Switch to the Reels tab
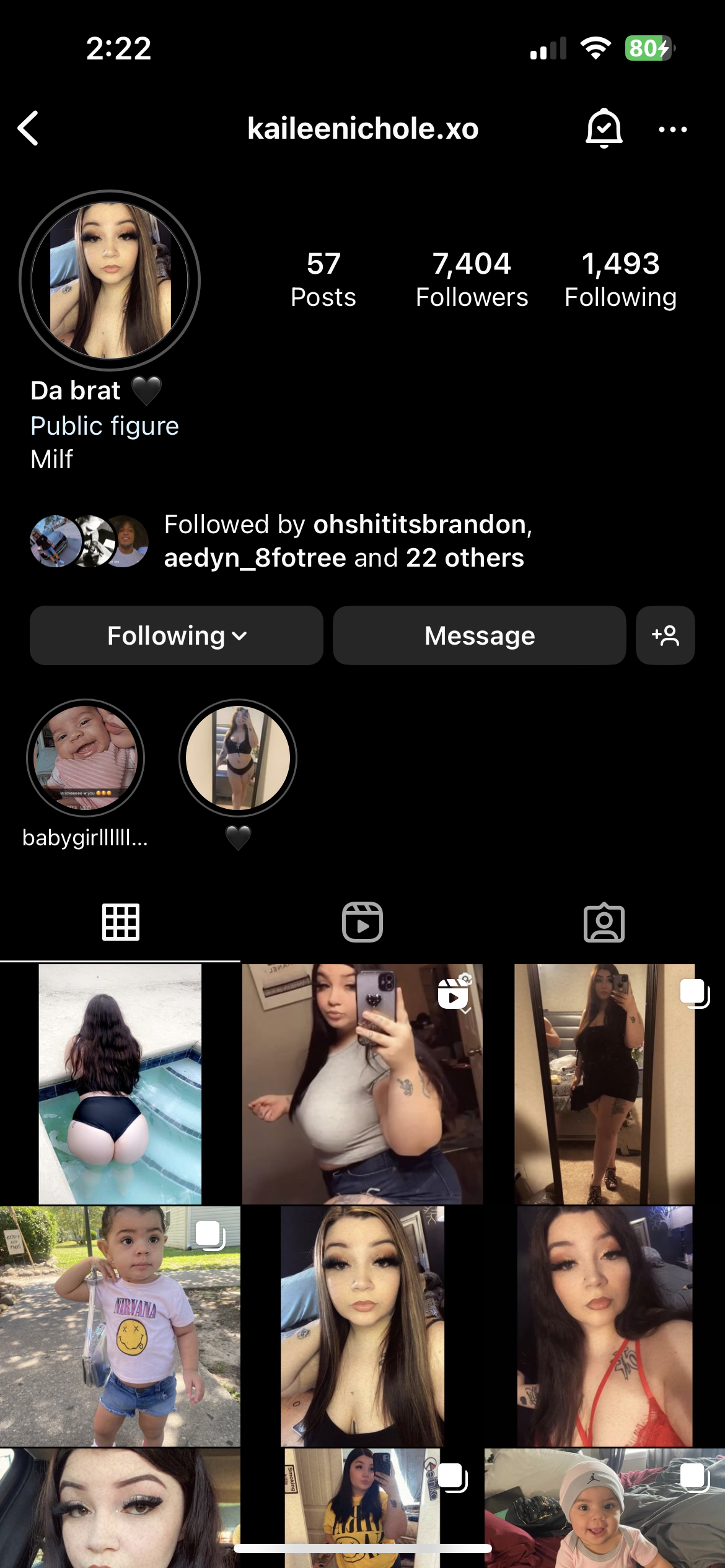 362,922
